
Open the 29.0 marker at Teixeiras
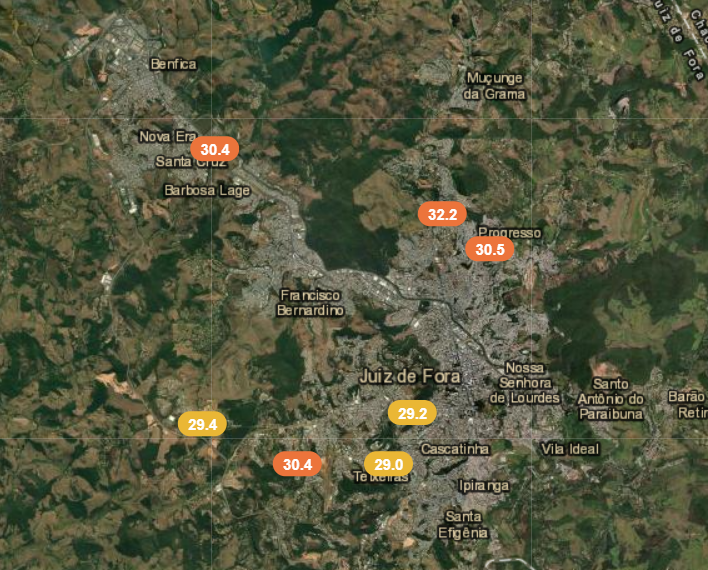tap(389, 464)
